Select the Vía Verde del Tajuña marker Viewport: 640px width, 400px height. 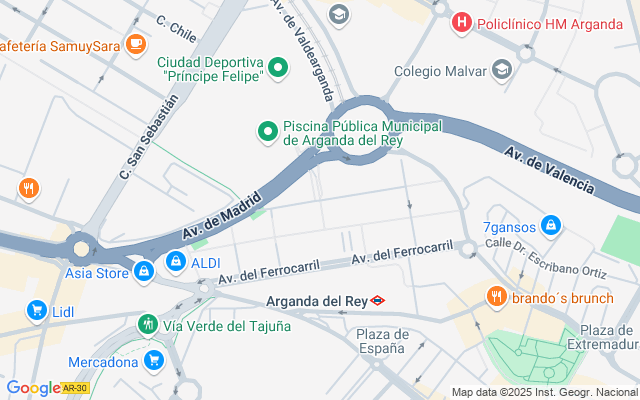(148, 324)
